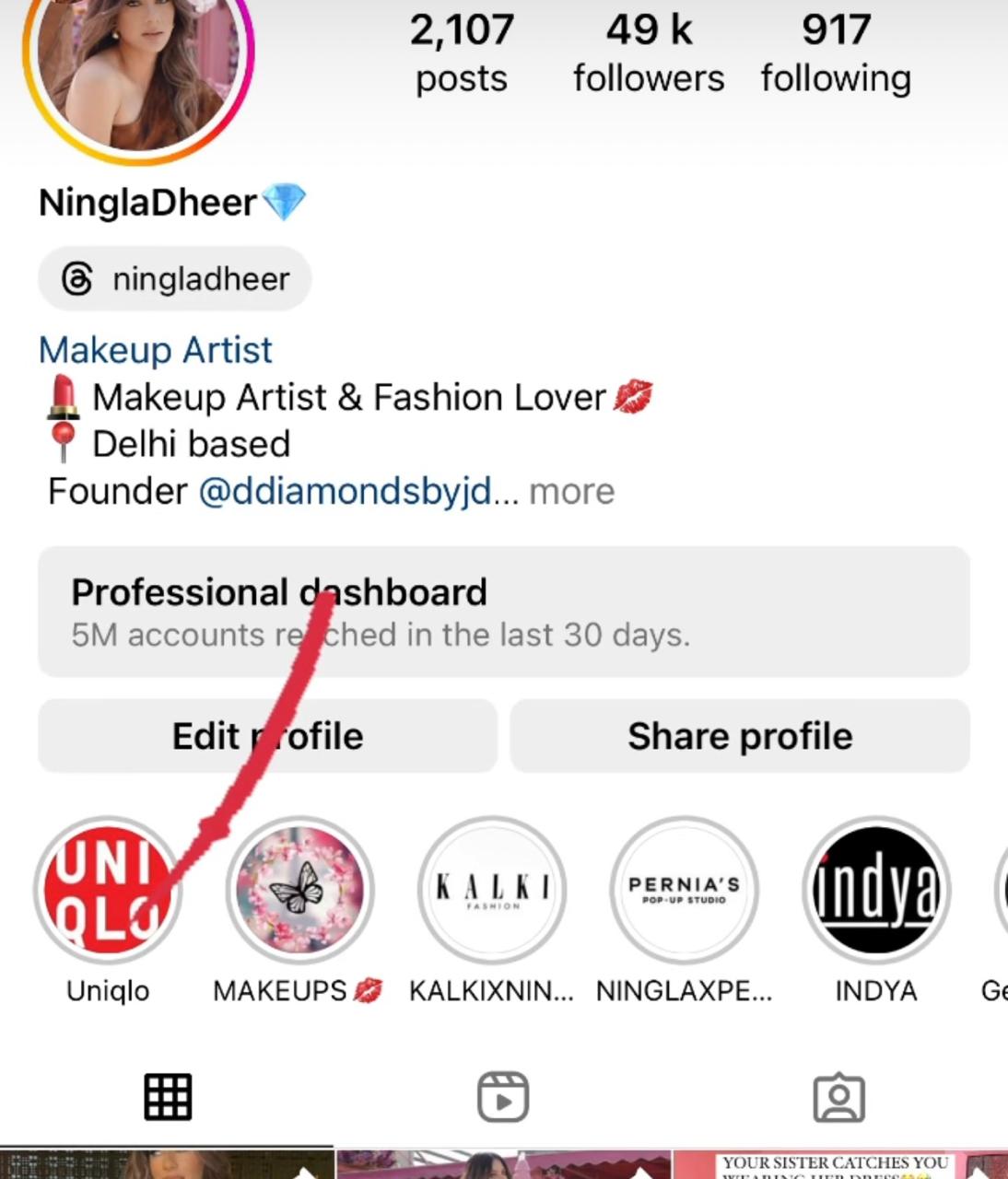Switch to the posts grid tab
This screenshot has height=1179, width=1008.
pos(168,1097)
